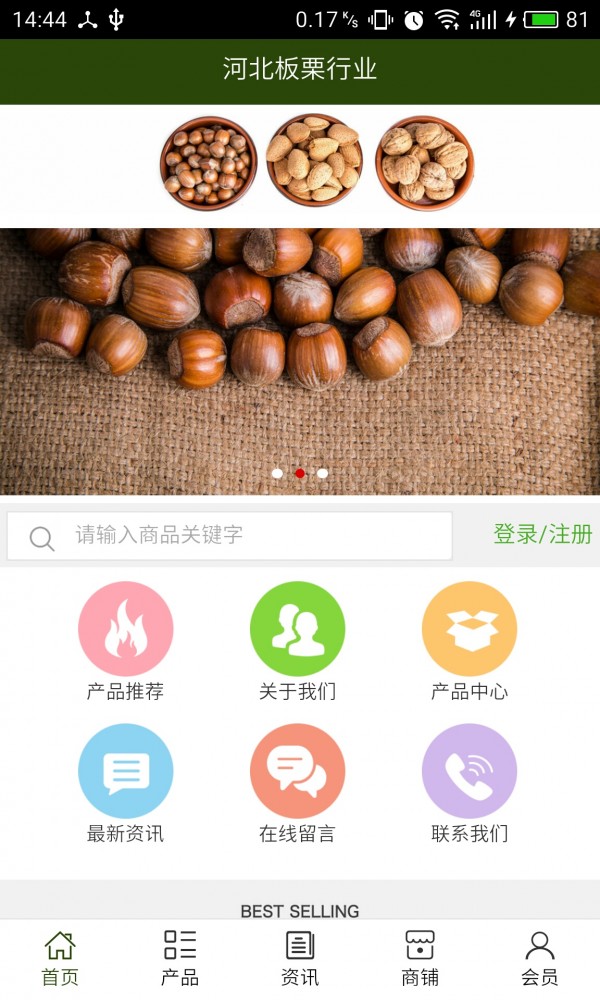600x1000 pixels.
Task: Open 登录/注册 login link
Action: point(542,534)
